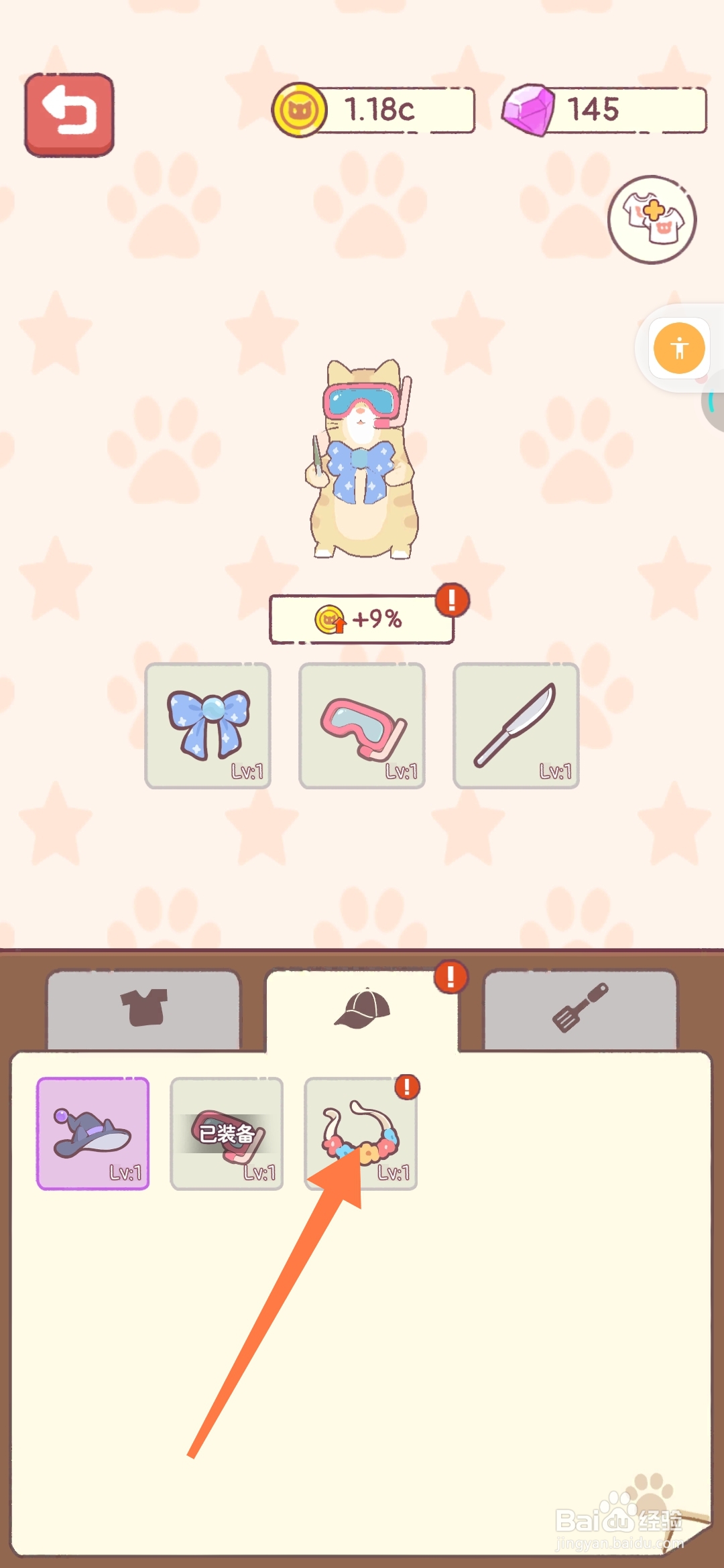This screenshot has height=1568, width=724.
Task: Select the orange character dress-up icon
Action: tap(680, 348)
